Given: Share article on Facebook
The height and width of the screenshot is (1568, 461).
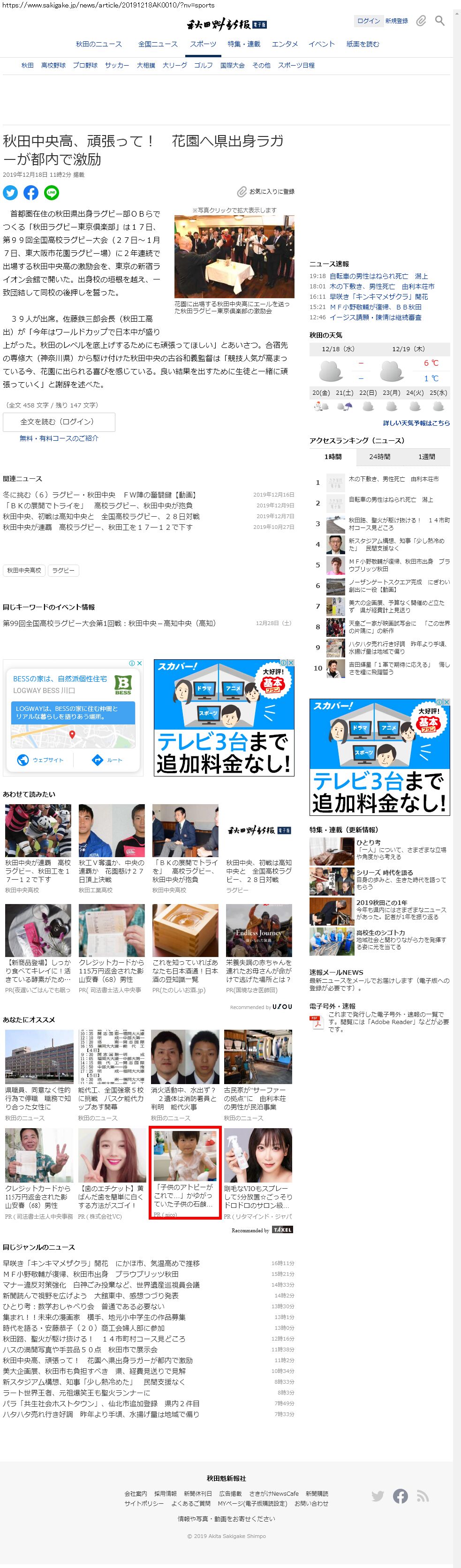Looking at the screenshot, I should (31, 193).
